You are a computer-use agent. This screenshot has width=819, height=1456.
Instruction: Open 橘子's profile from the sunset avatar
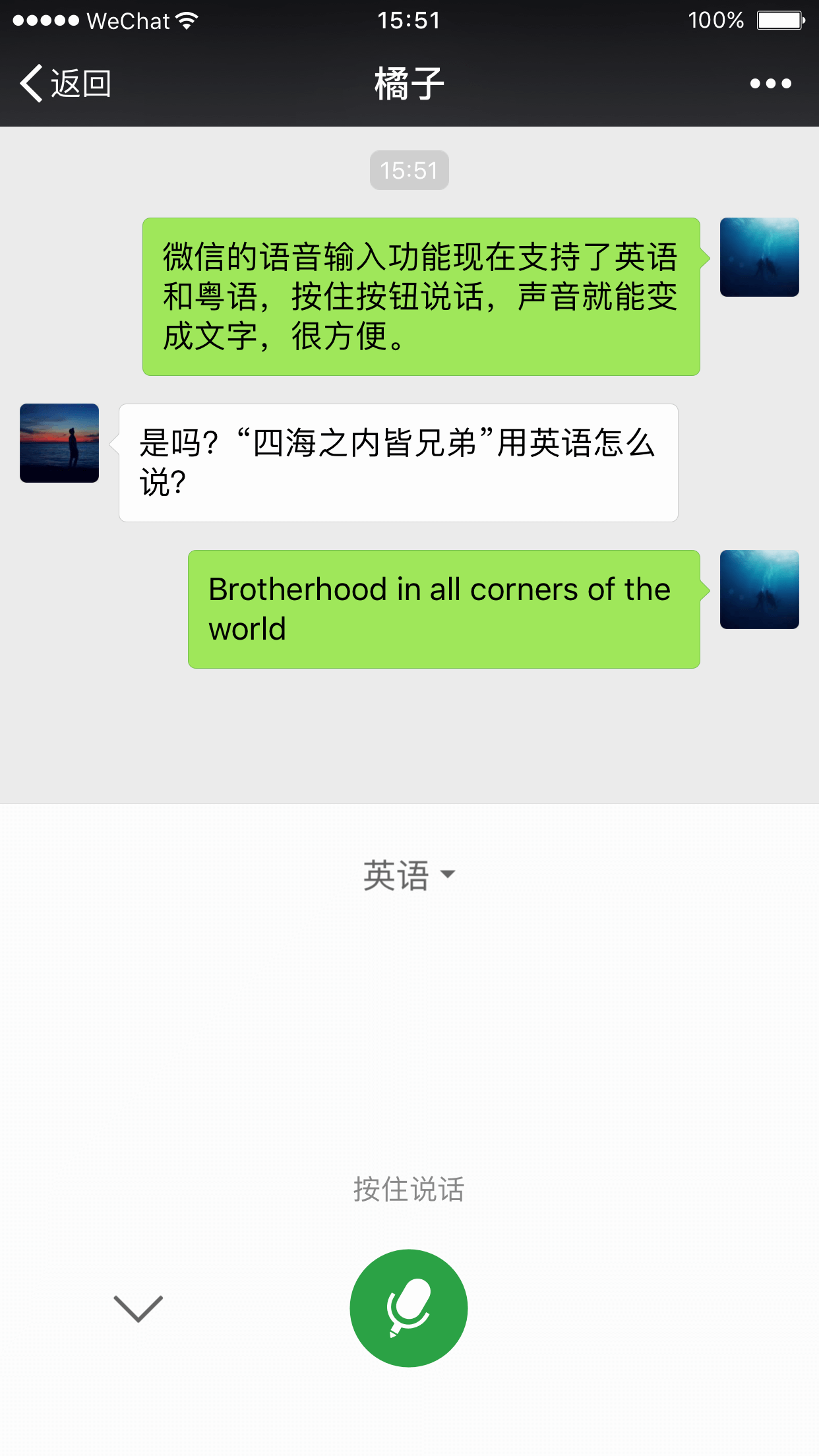tap(59, 443)
